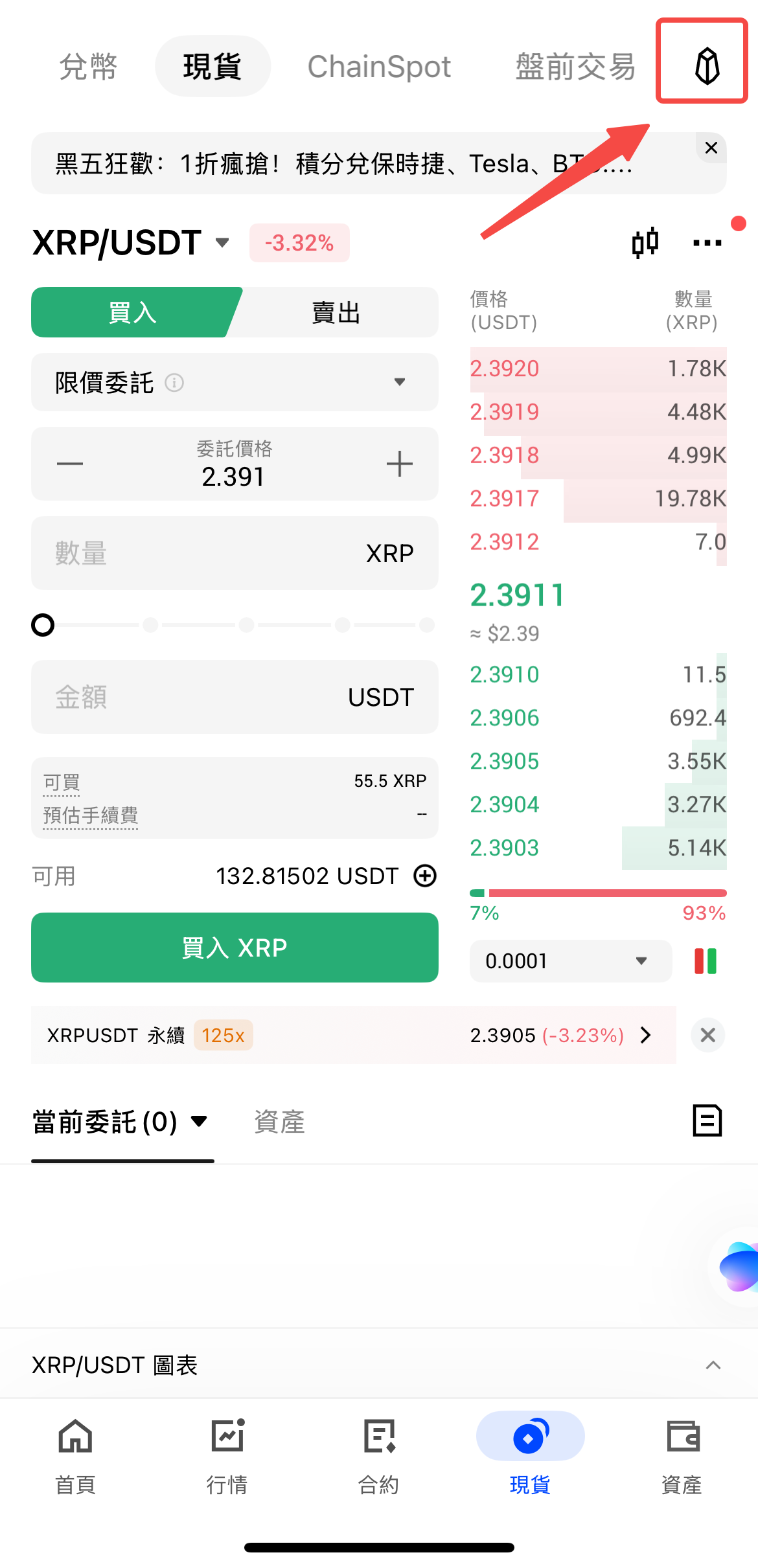Image resolution: width=758 pixels, height=1568 pixels.
Task: Add funds via the plus icon beside 可用
Action: [425, 876]
